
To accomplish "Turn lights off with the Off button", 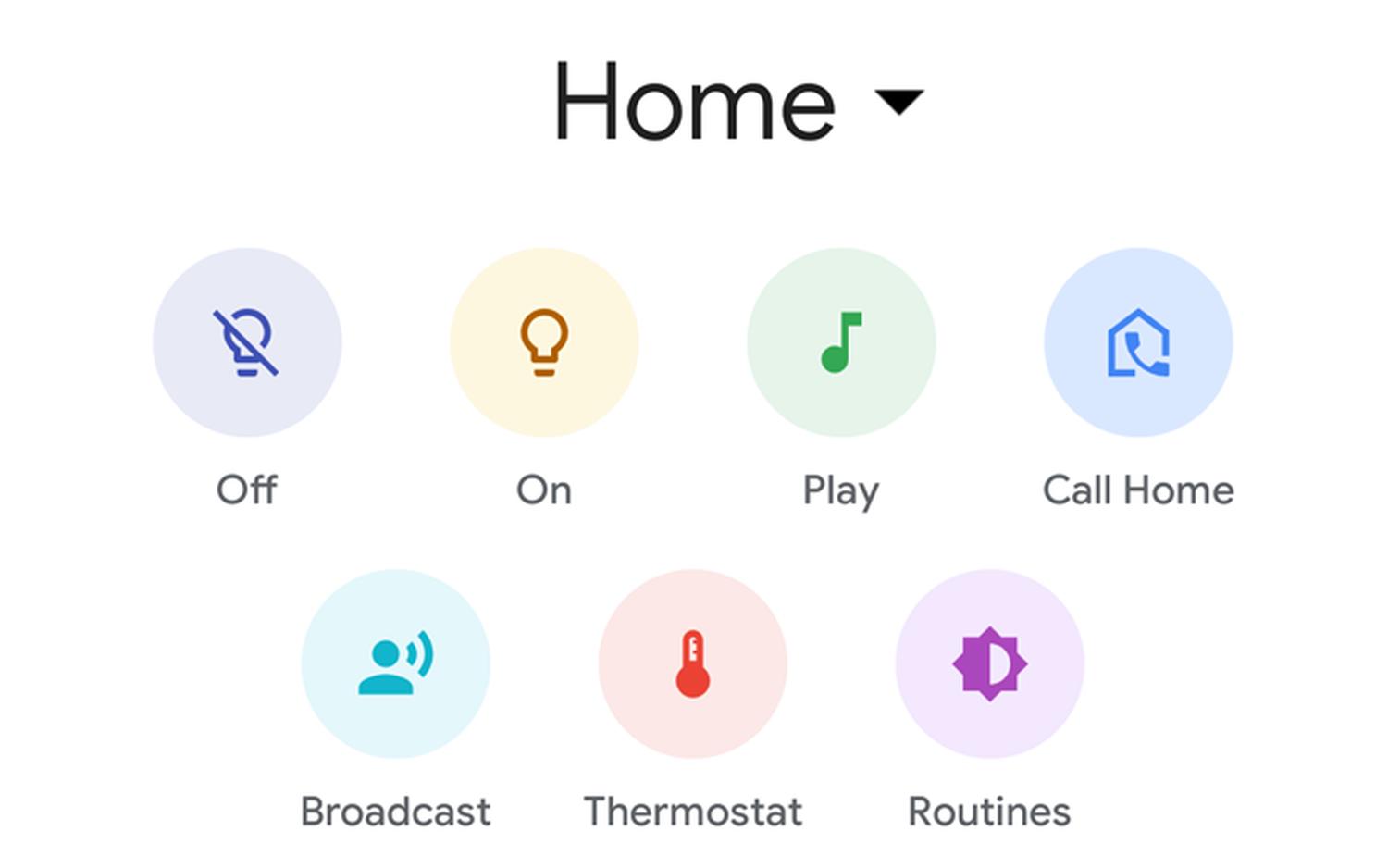I will pyautogui.click(x=247, y=342).
